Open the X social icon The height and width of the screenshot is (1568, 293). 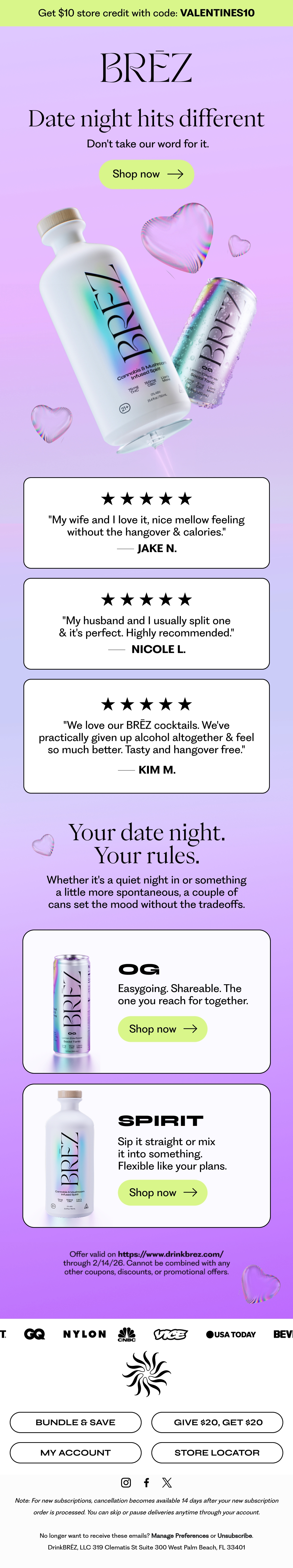pos(167,1483)
